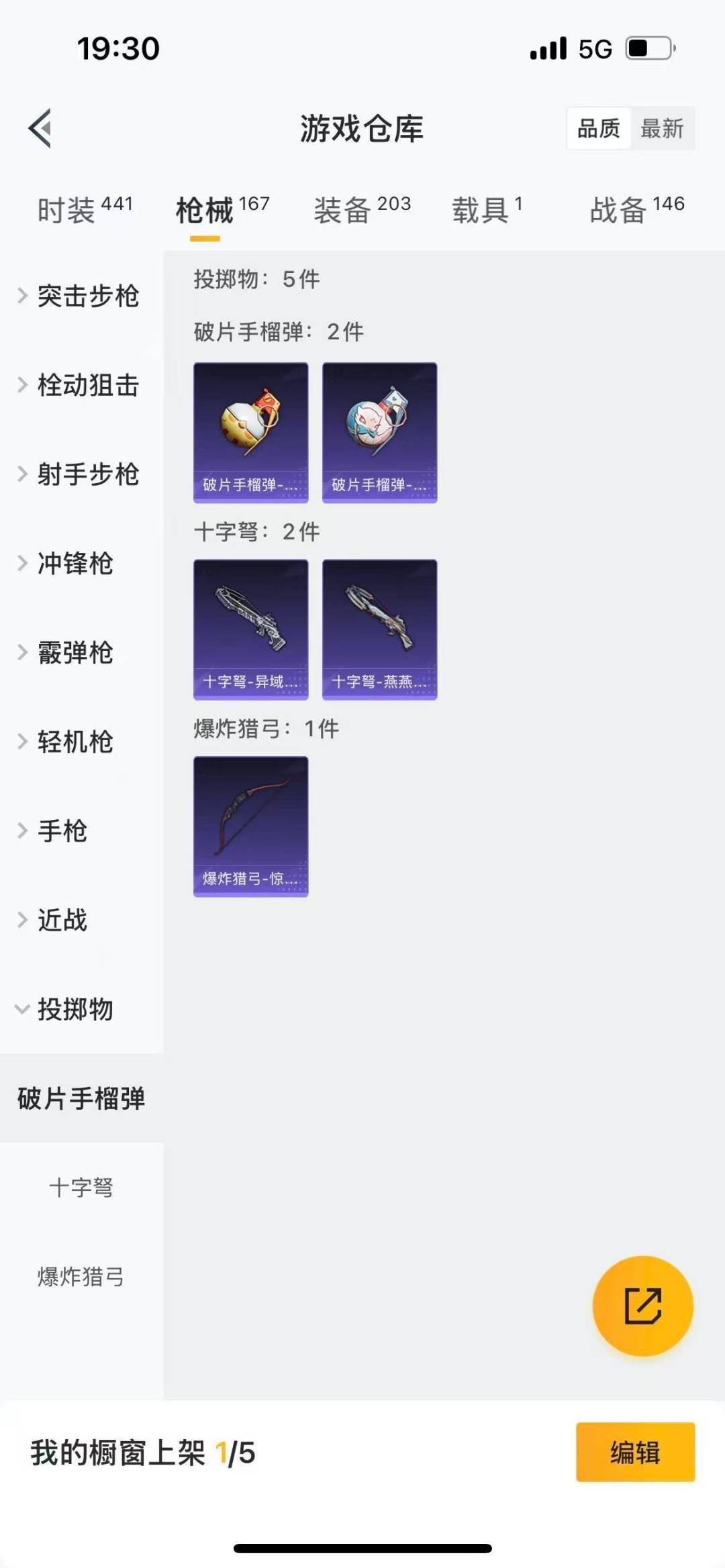The width and height of the screenshot is (725, 1568).
Task: Tap the yellow floating share button
Action: [642, 1306]
